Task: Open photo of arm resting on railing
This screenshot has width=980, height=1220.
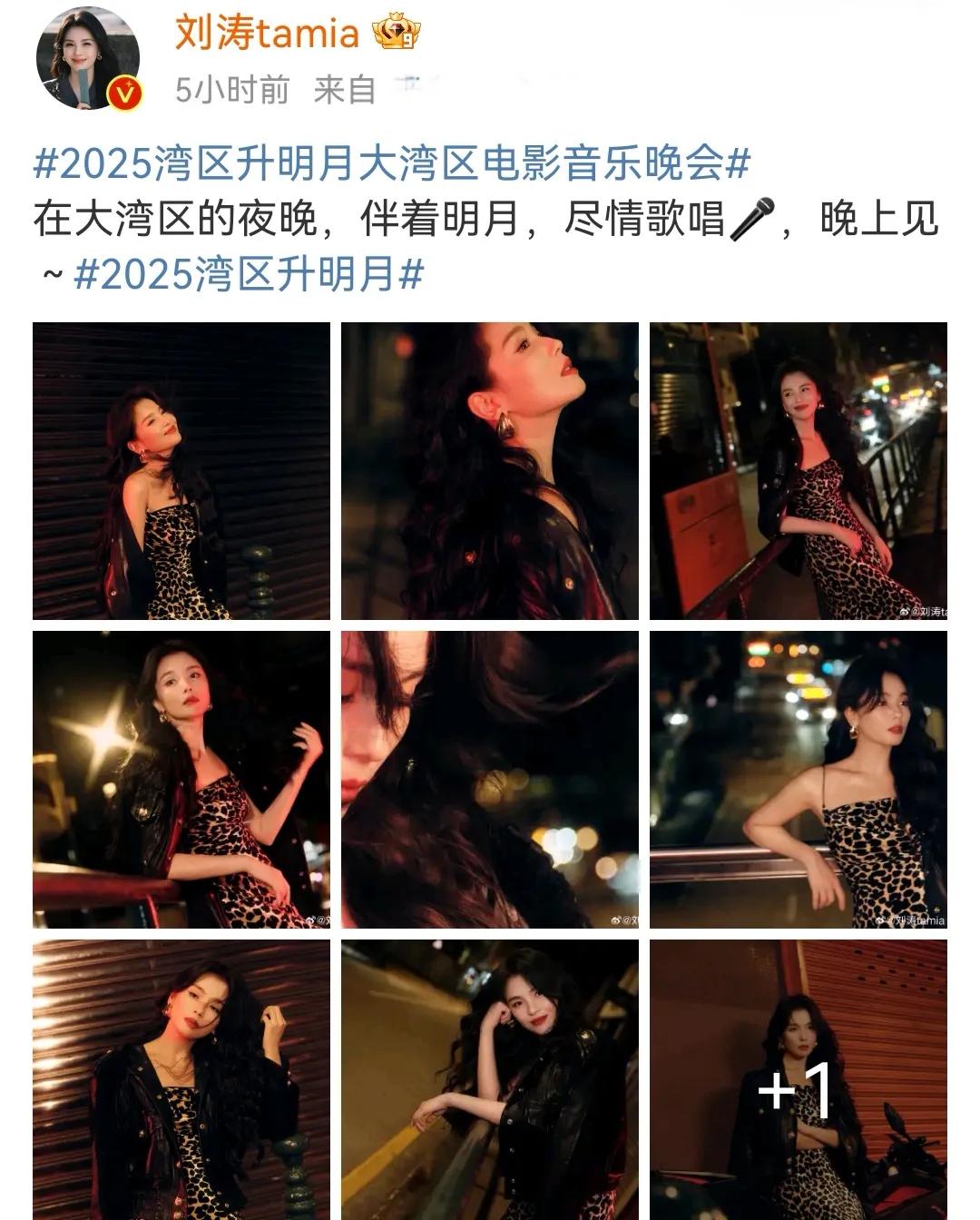Action: tap(798, 779)
